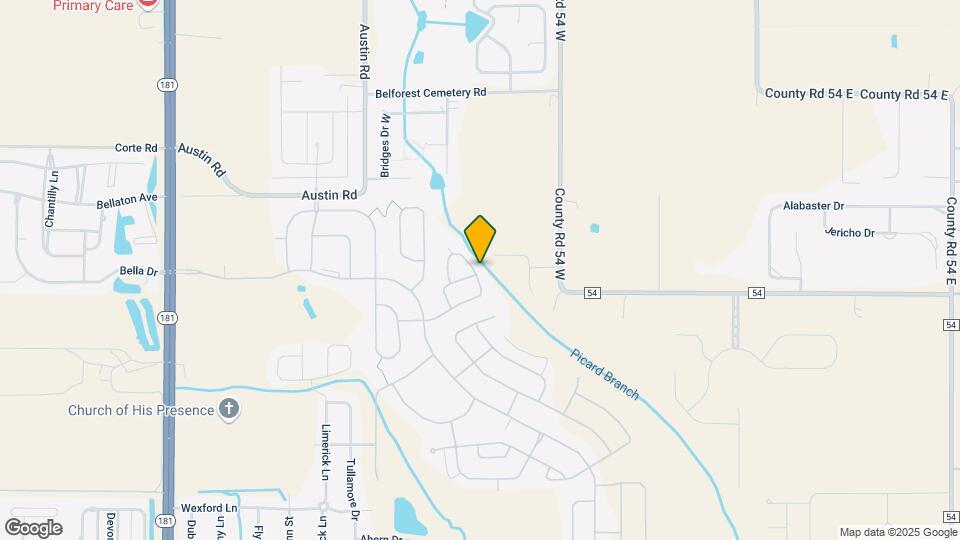Open the Church of His Presence place pin

230,409
